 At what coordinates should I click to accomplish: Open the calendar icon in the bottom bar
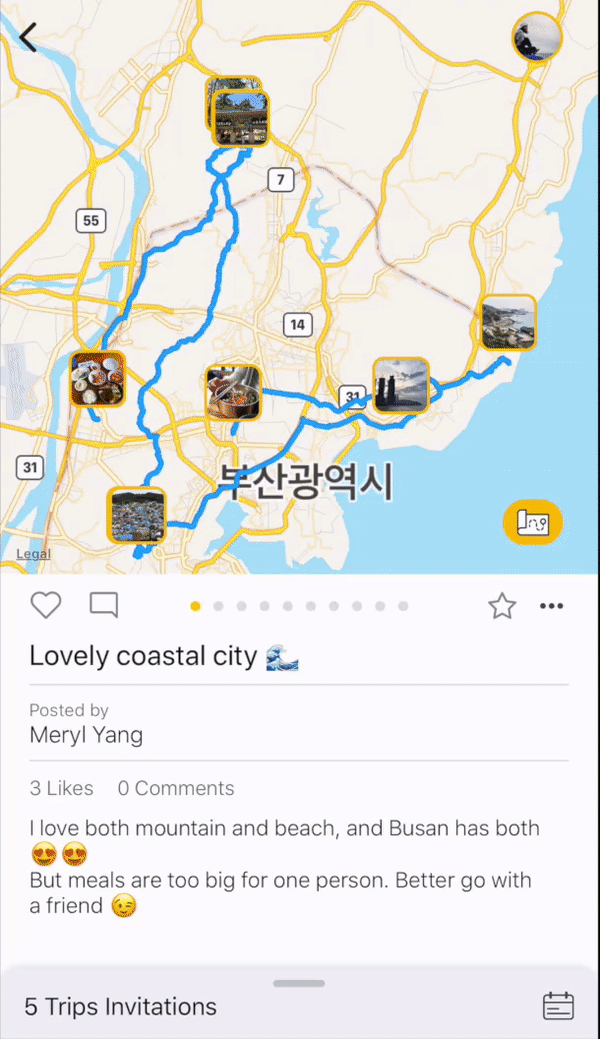click(558, 1006)
